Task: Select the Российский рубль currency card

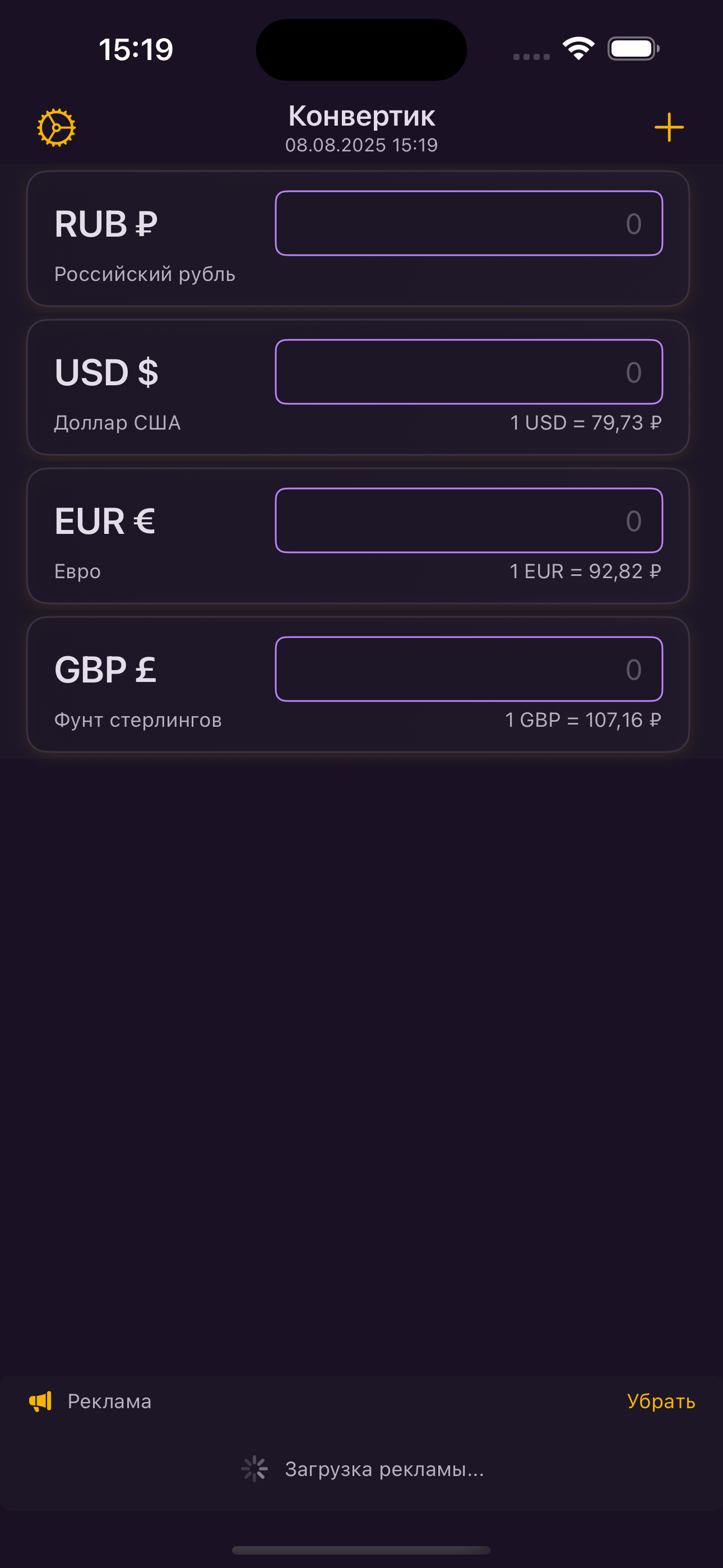Action: pos(144,275)
